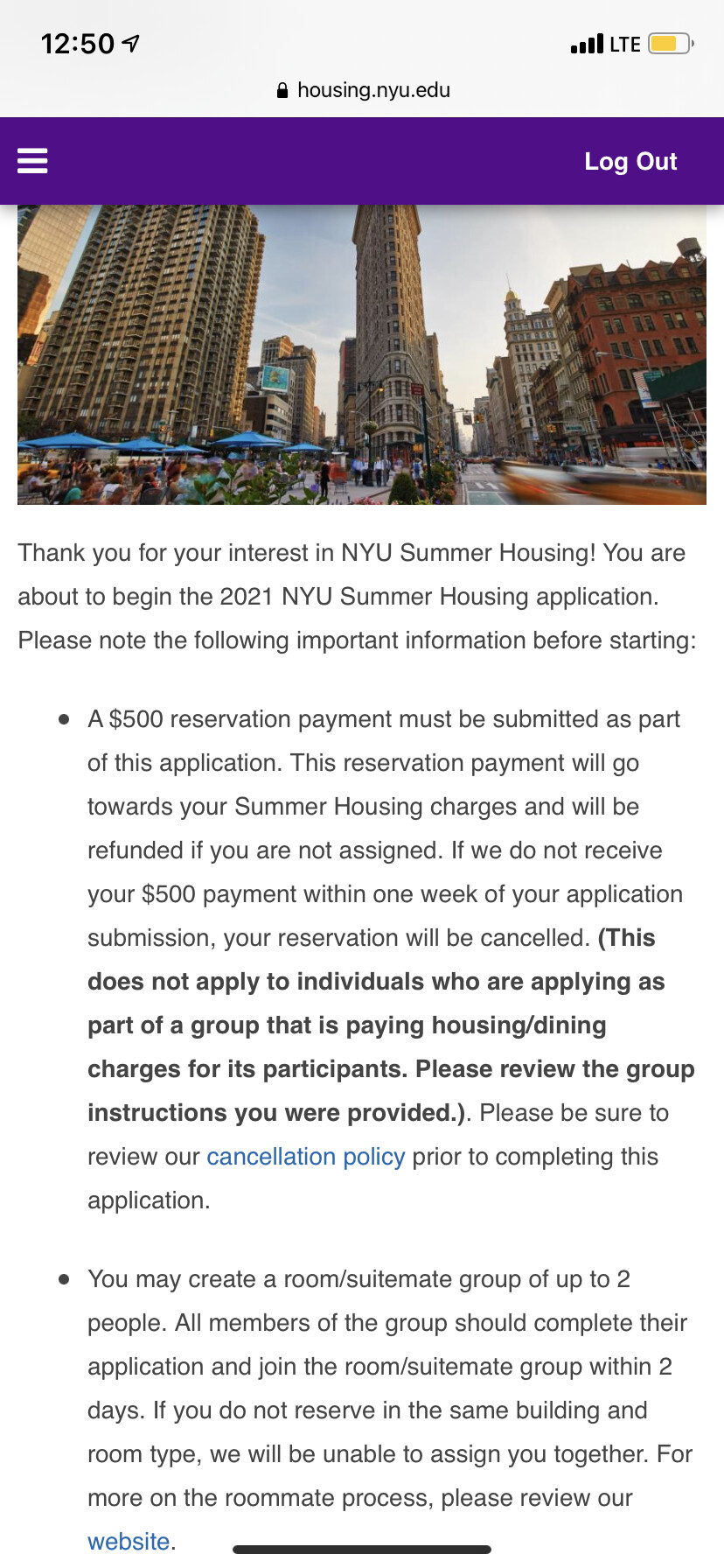The width and height of the screenshot is (724, 1568).
Task: Tap the Log Out button
Action: click(x=630, y=162)
